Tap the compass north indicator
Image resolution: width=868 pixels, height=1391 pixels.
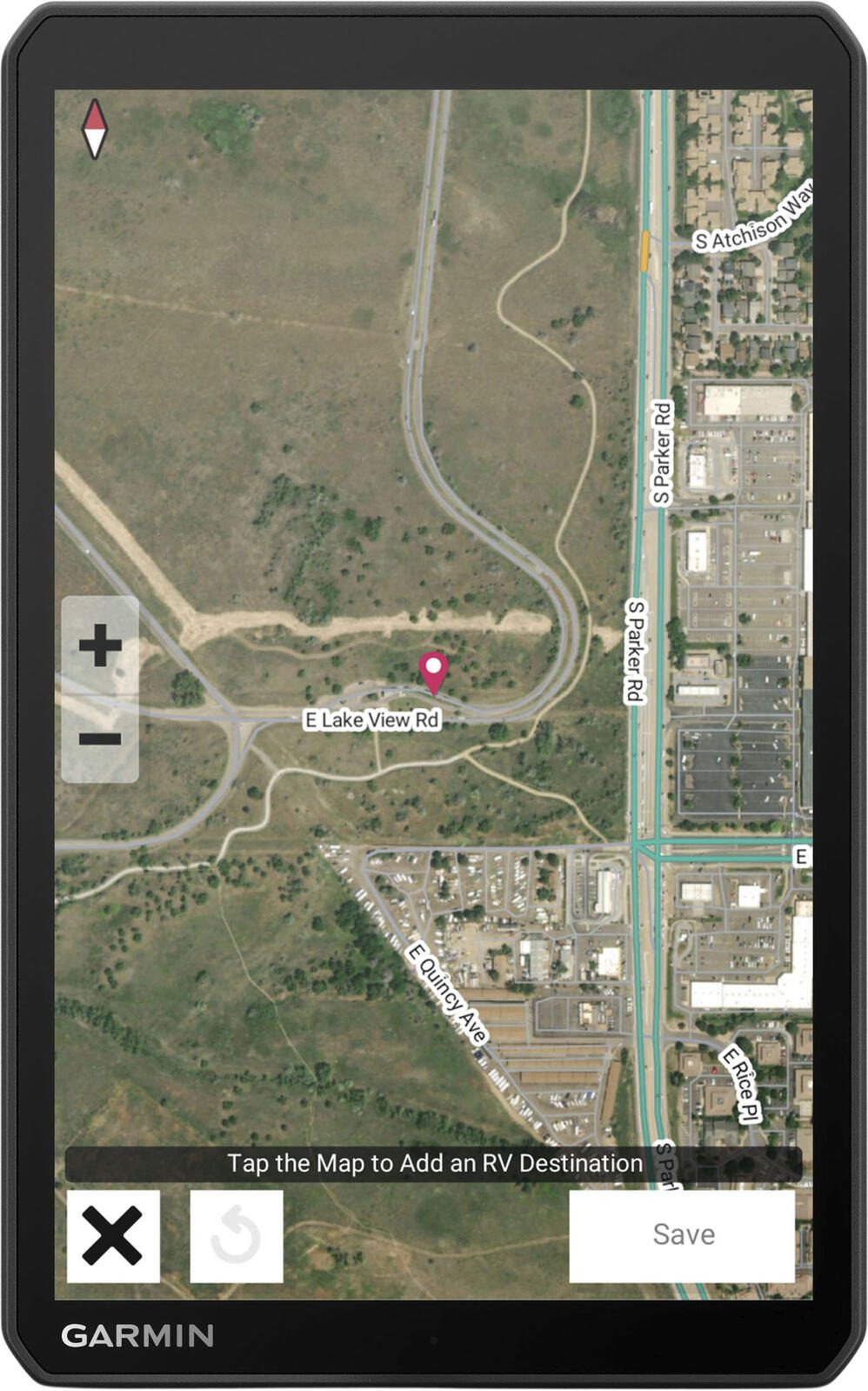(x=95, y=129)
